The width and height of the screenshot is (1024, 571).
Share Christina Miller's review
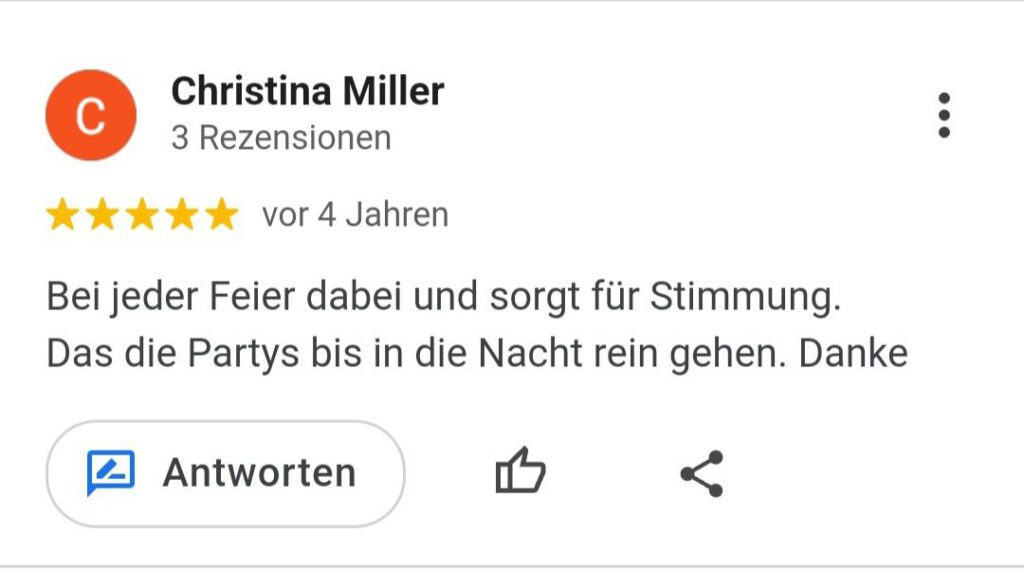702,473
